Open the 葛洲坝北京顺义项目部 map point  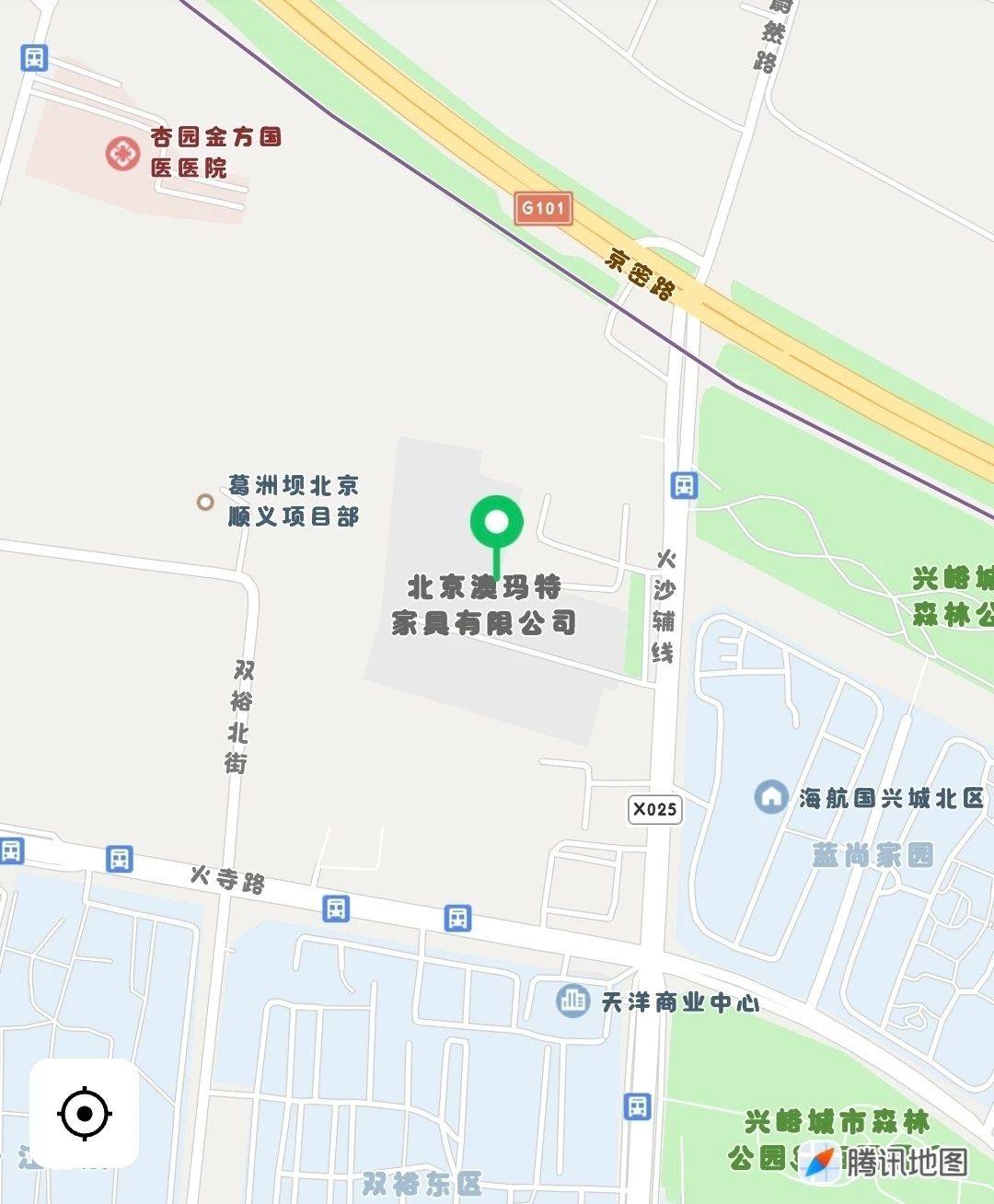205,502
